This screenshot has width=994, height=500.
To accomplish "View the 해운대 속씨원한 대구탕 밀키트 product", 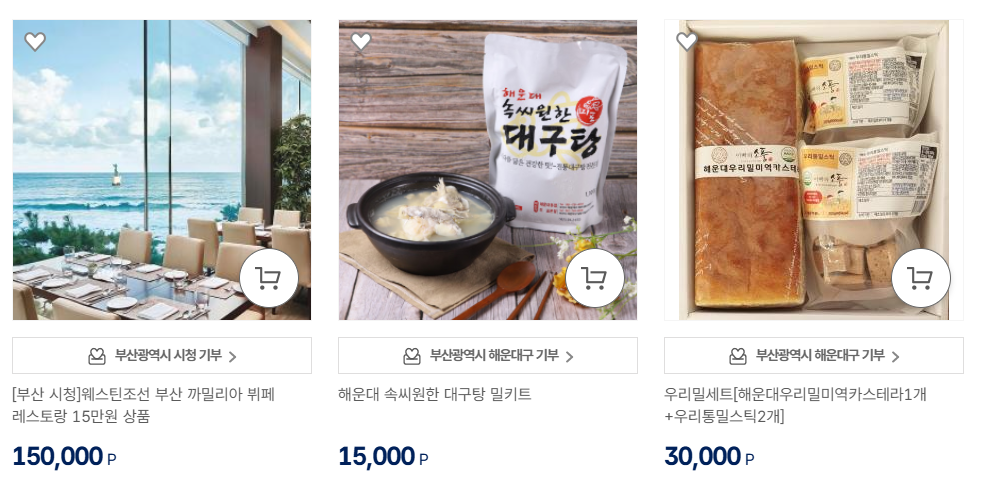I will pos(434,394).
